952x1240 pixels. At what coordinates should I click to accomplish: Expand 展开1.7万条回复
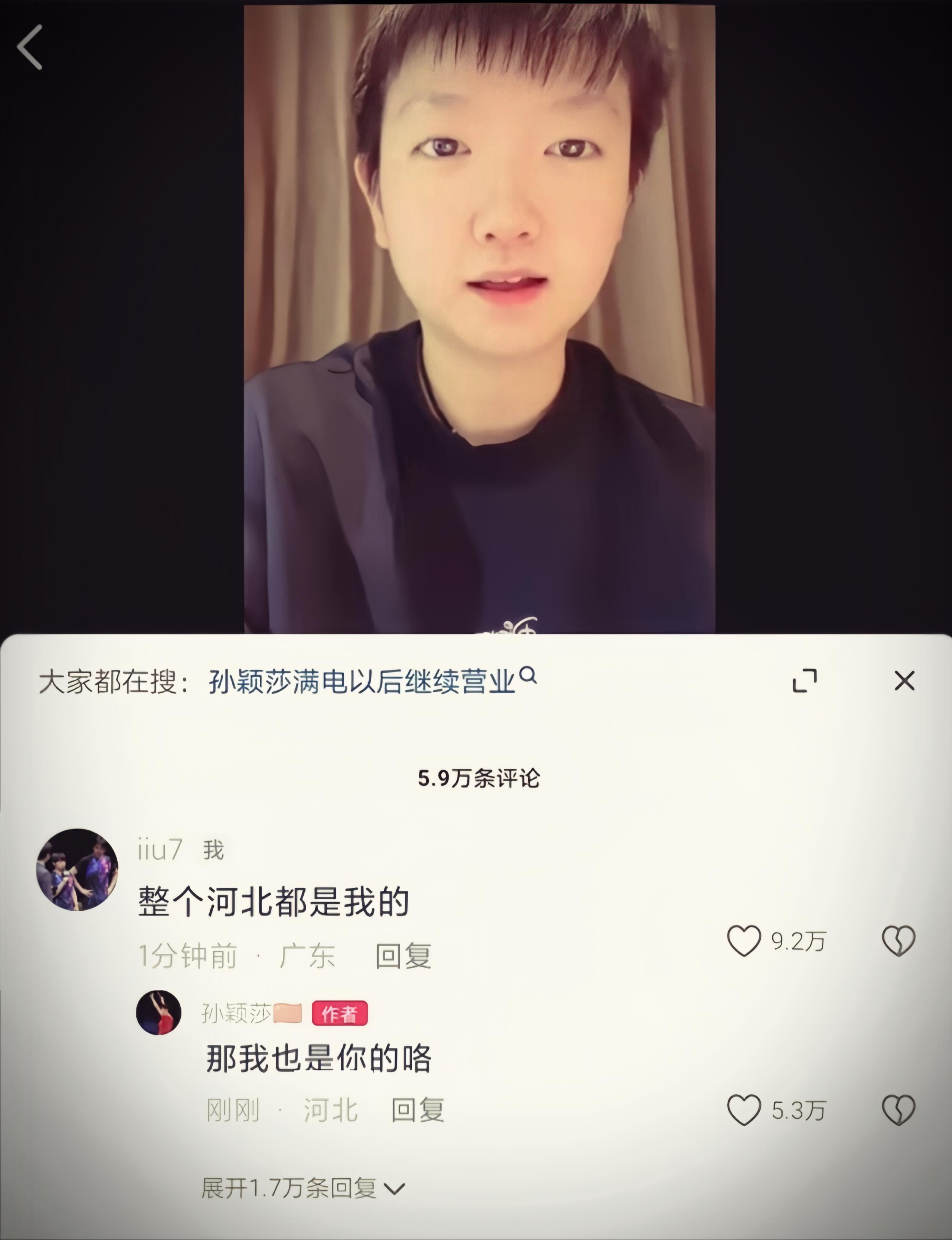click(x=303, y=1188)
